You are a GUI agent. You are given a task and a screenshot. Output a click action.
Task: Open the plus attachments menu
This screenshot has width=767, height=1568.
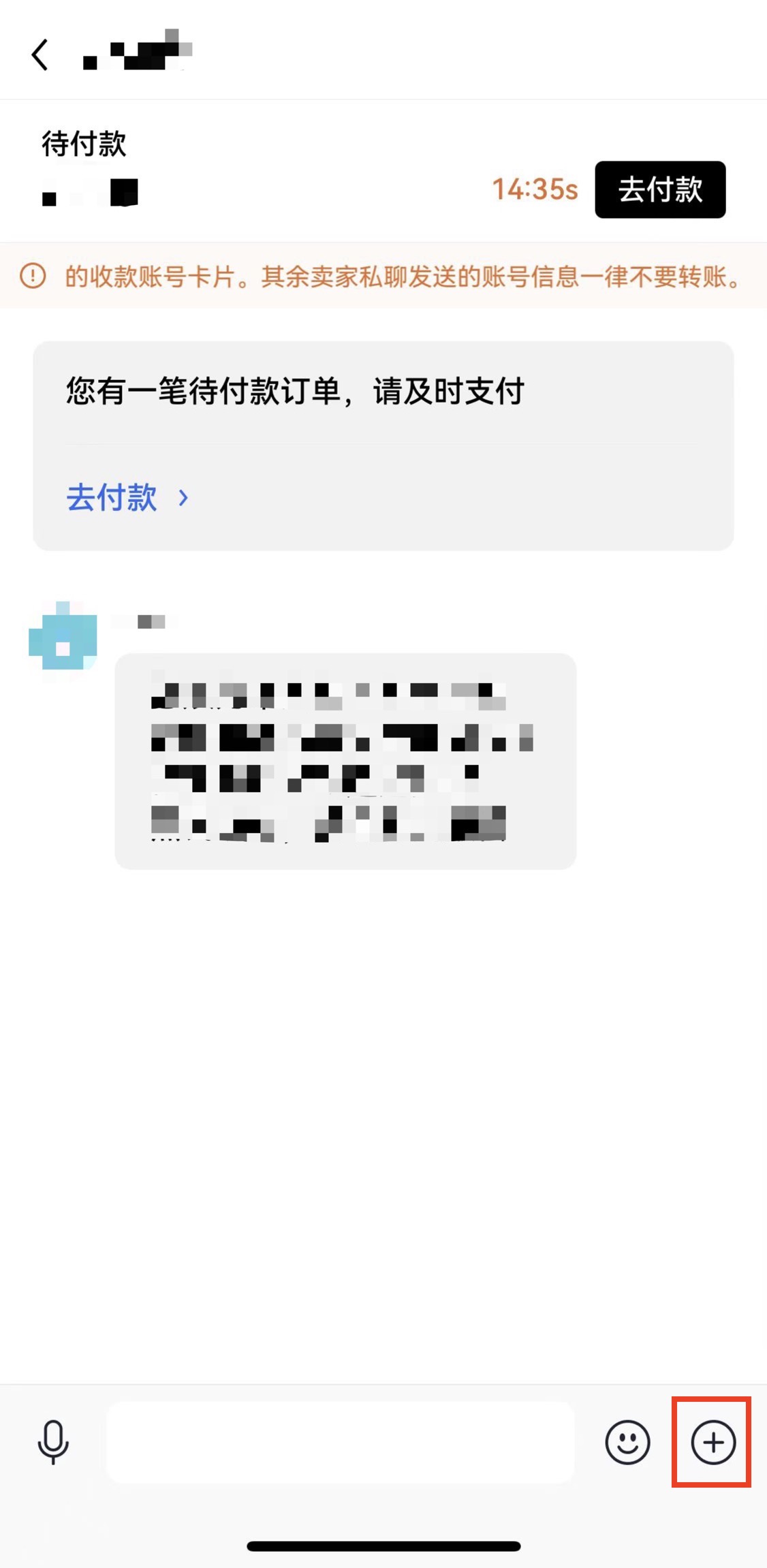[x=713, y=1442]
